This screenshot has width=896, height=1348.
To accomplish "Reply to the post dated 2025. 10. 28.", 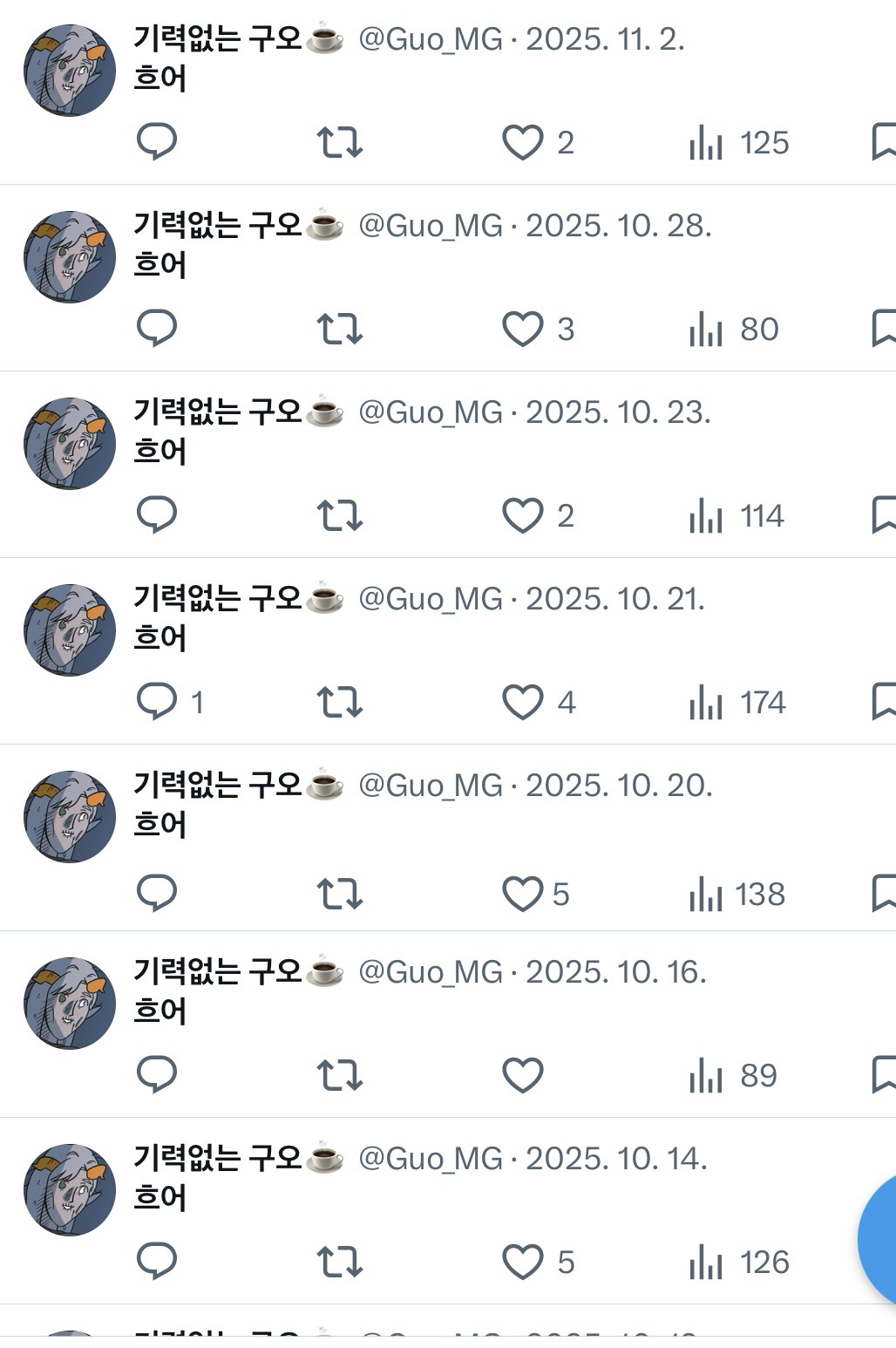I will pyautogui.click(x=157, y=329).
